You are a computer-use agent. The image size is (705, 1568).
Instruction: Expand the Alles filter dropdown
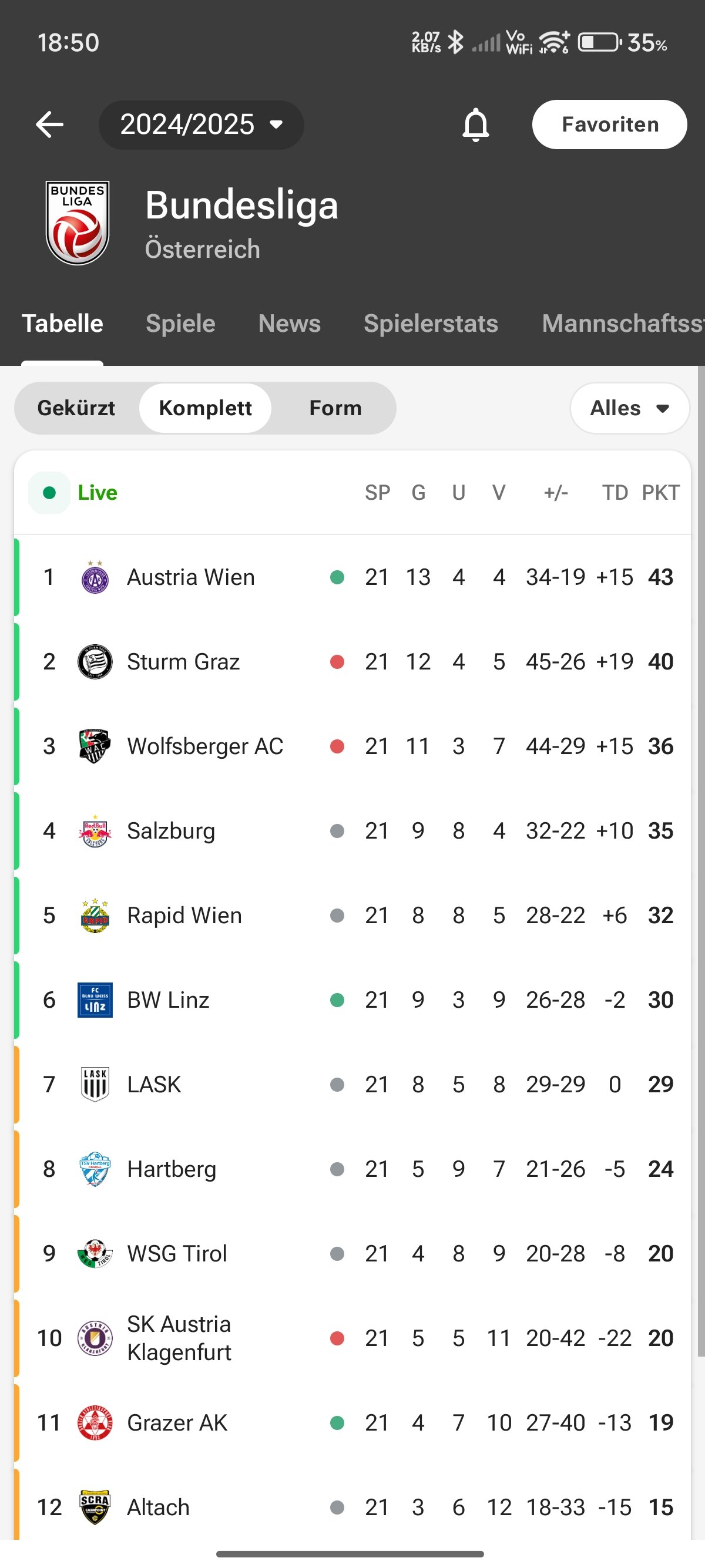tap(630, 408)
